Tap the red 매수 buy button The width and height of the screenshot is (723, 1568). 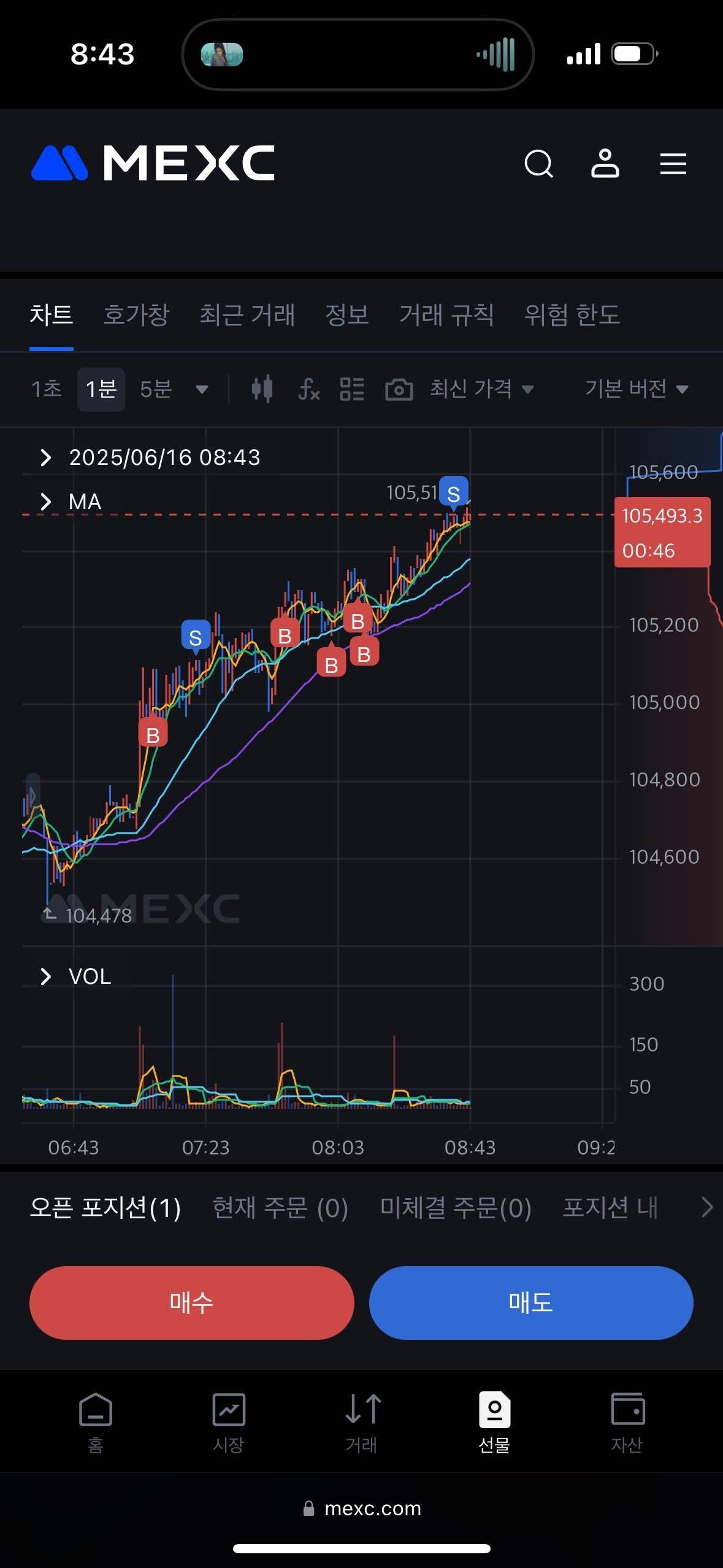tap(191, 1302)
